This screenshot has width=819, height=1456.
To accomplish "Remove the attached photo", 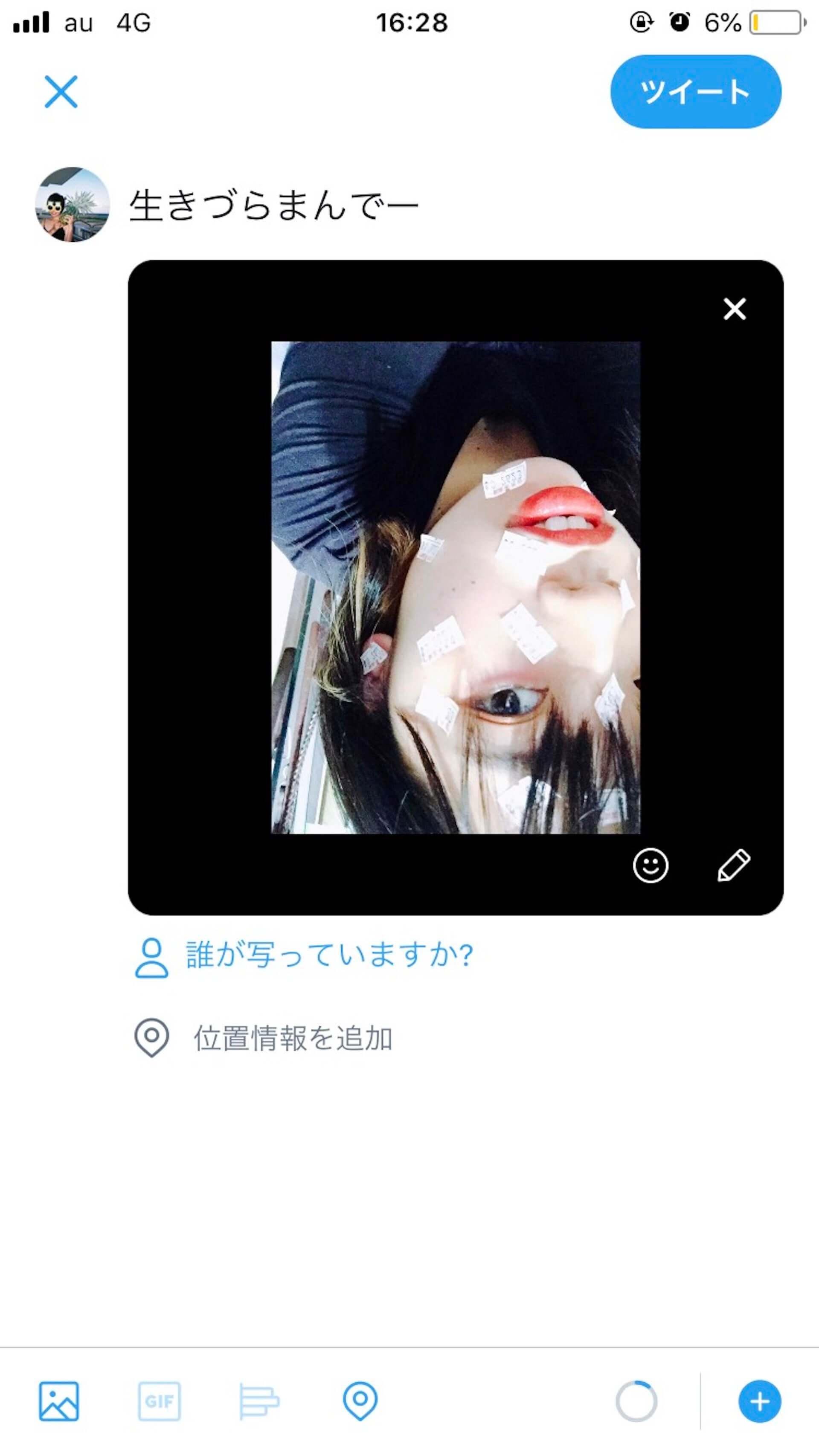I will click(x=734, y=309).
